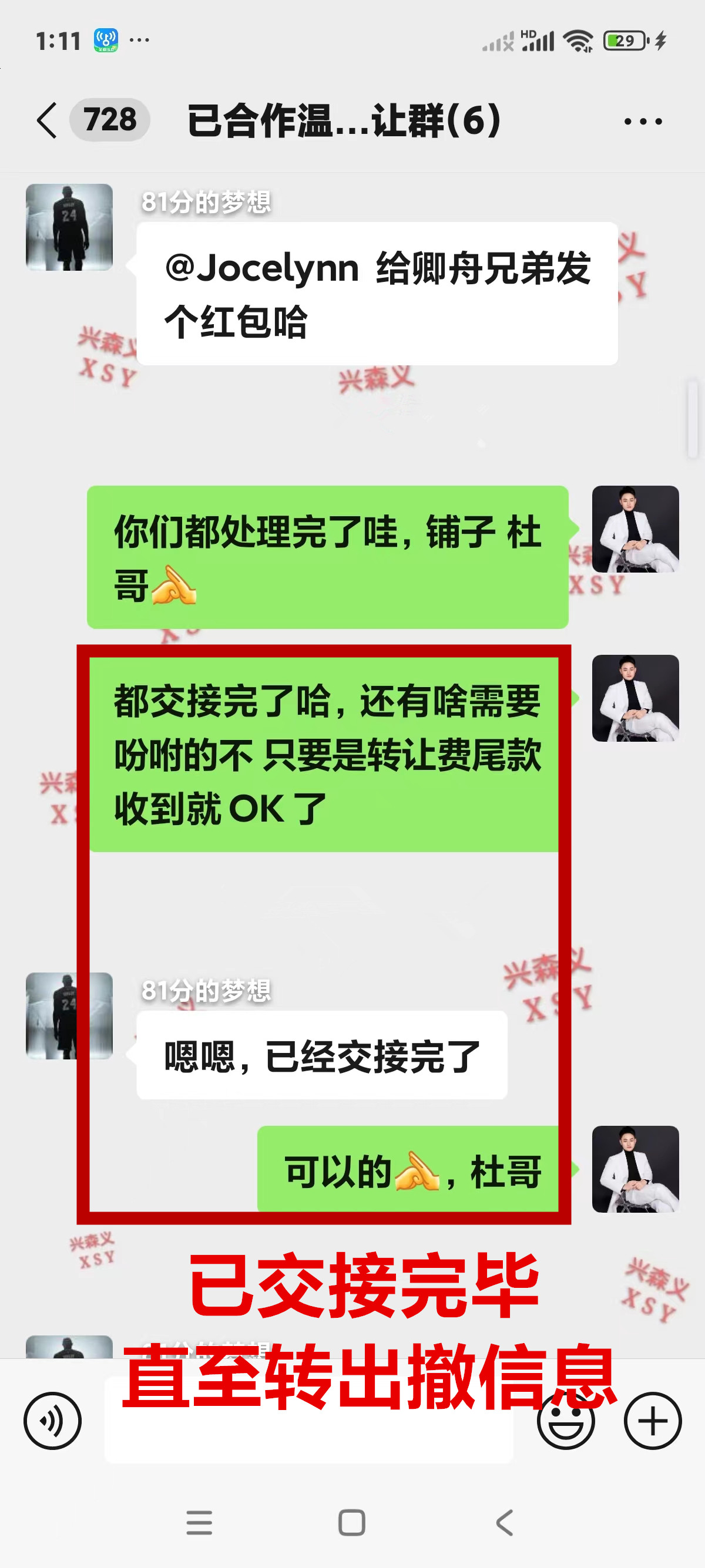Open the recent apps button
Viewport: 705px width, 1568px height.
pos(199,1523)
